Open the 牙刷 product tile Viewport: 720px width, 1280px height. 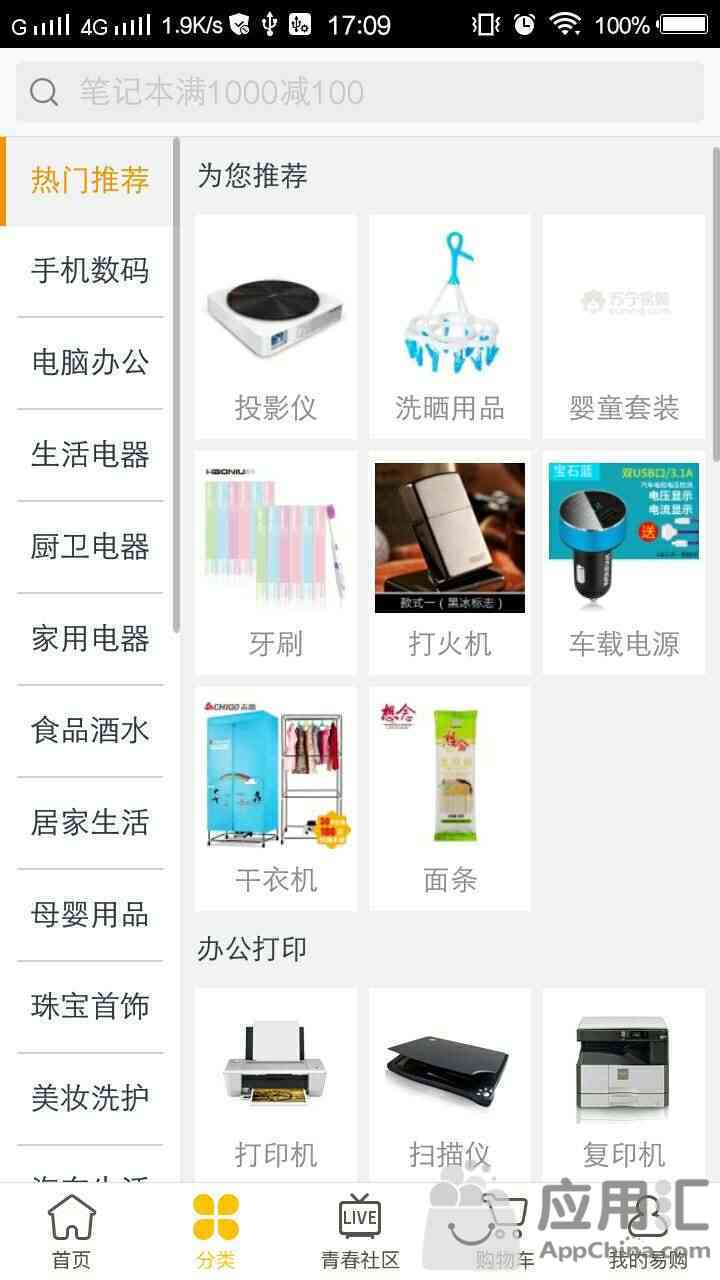(276, 563)
